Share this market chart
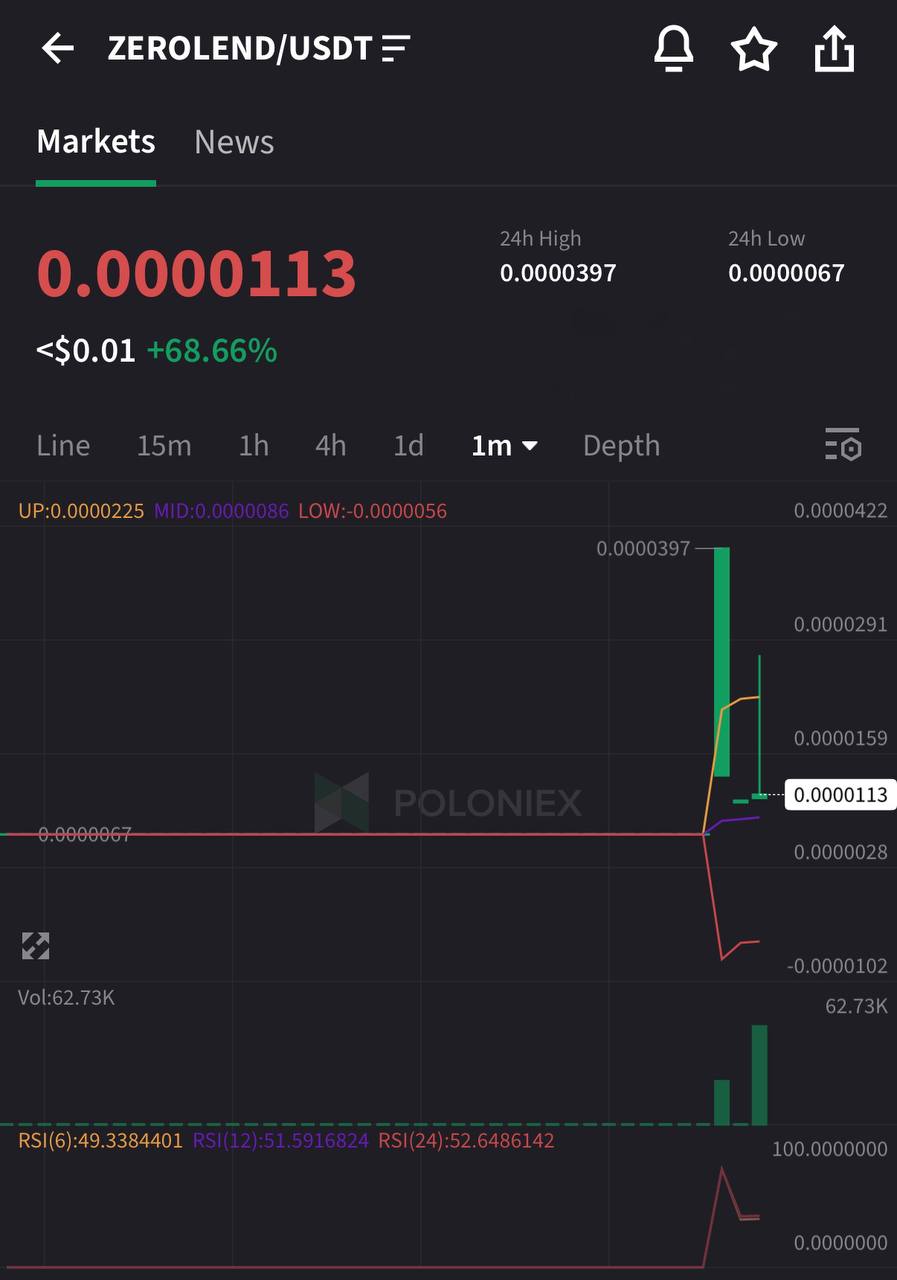The image size is (897, 1280). (834, 48)
